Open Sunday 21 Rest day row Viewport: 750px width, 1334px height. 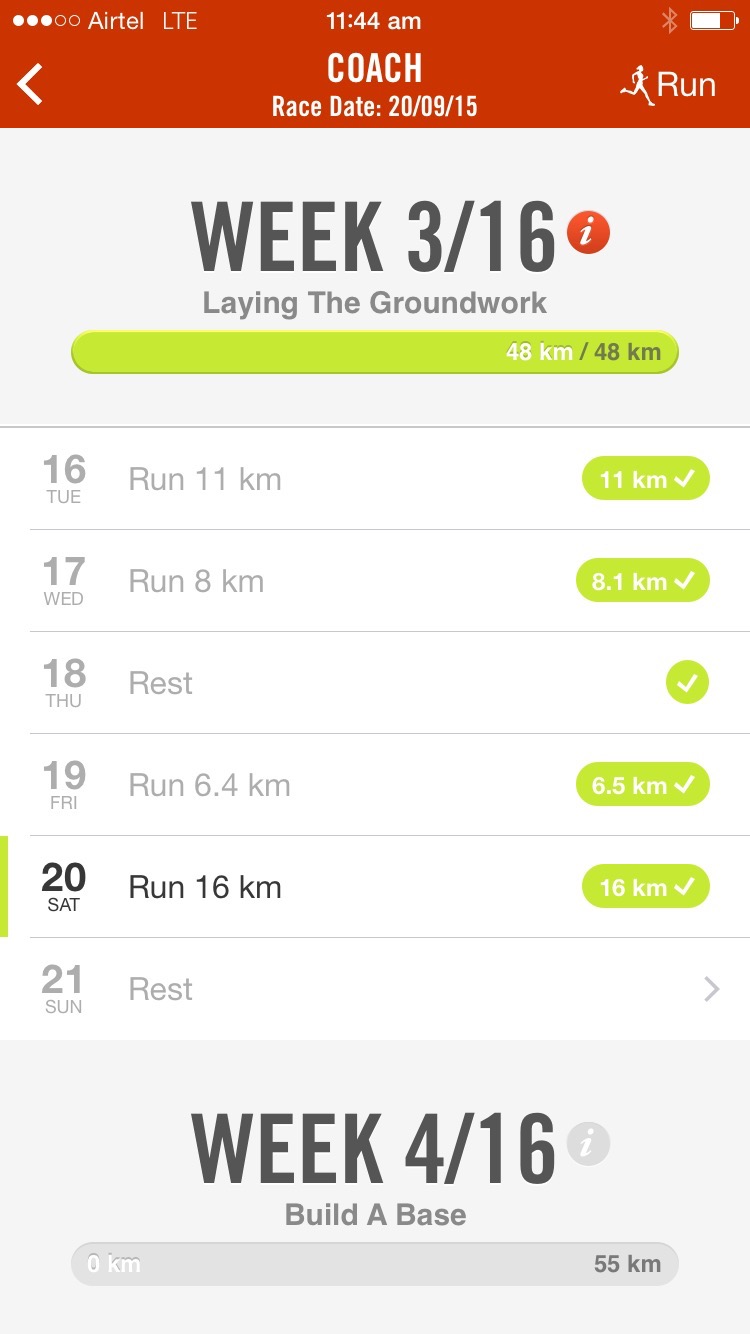(375, 989)
